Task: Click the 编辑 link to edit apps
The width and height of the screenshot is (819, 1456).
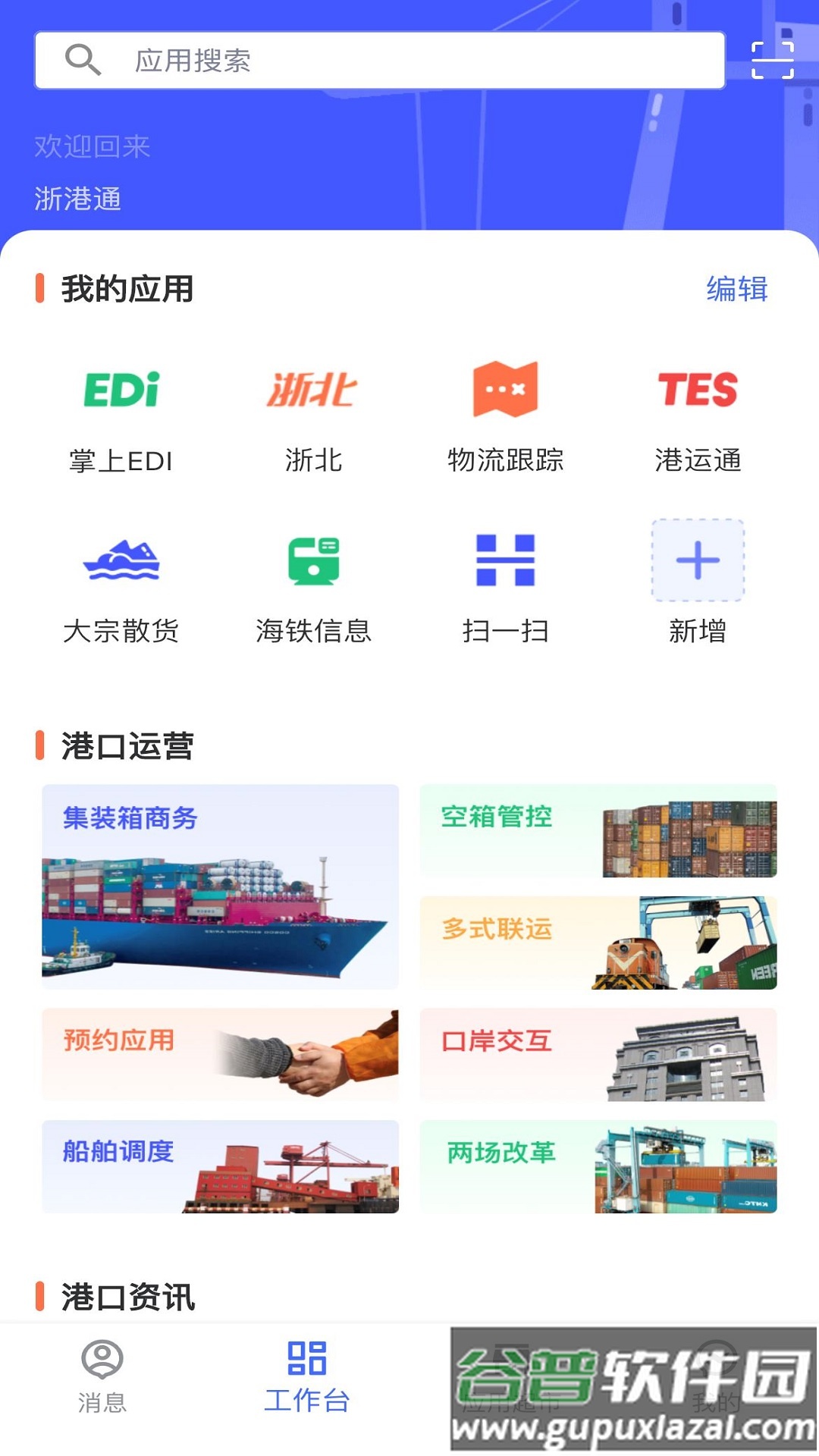Action: click(x=736, y=289)
